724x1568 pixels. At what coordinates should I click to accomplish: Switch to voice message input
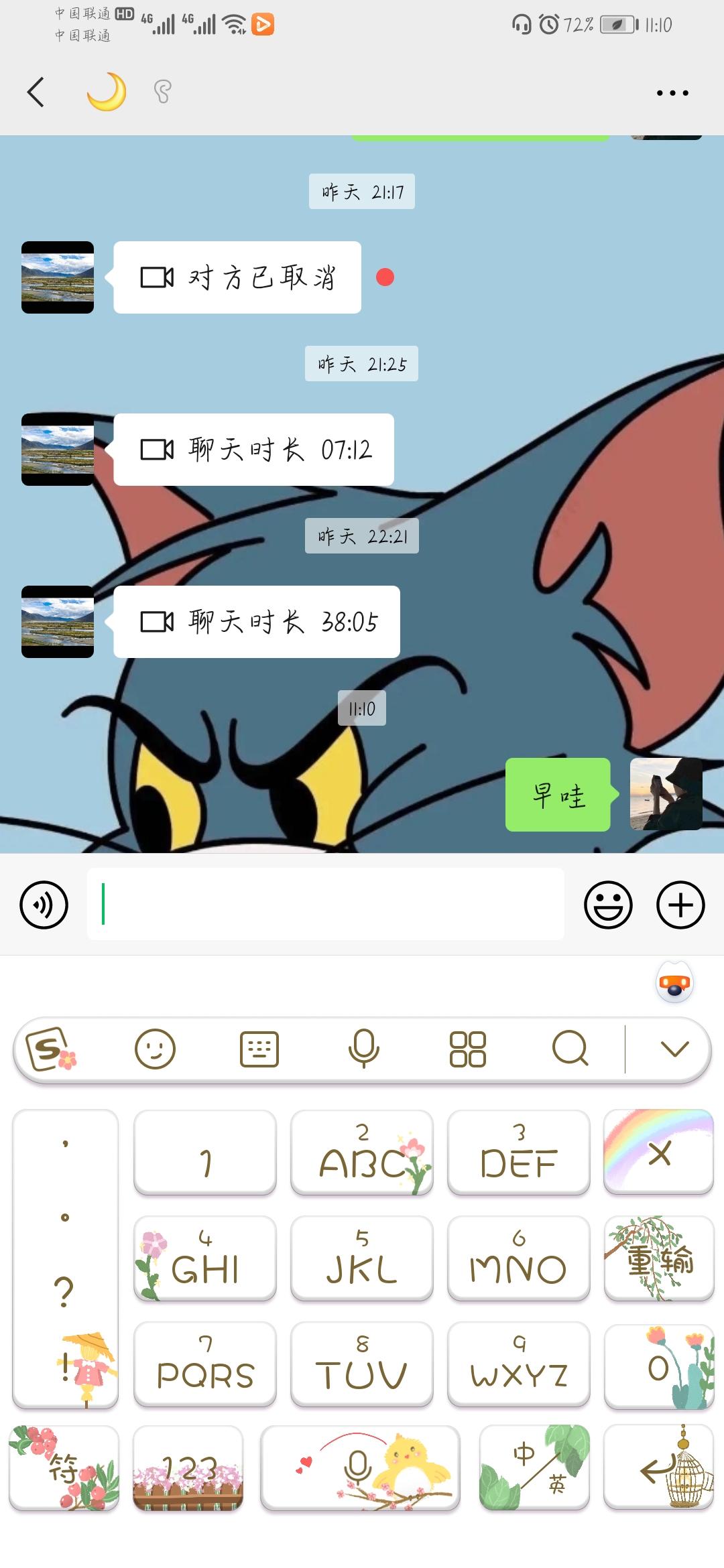coord(44,905)
